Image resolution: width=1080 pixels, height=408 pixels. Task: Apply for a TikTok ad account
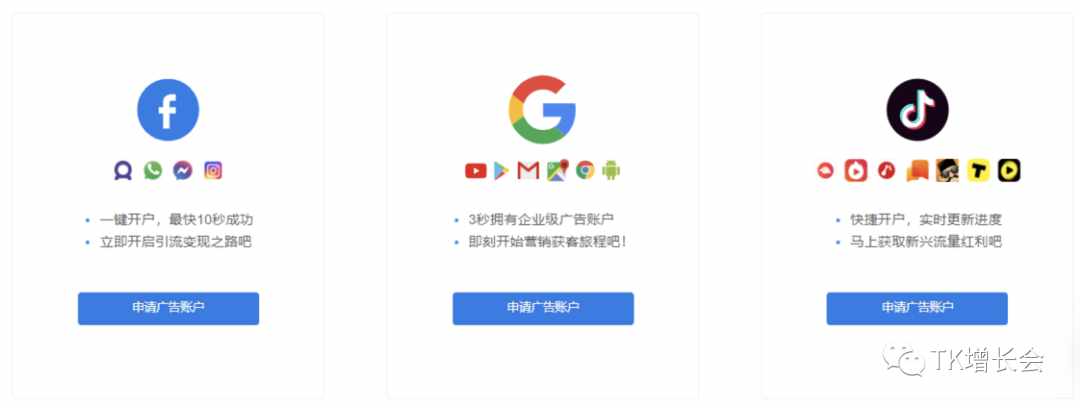click(x=916, y=308)
